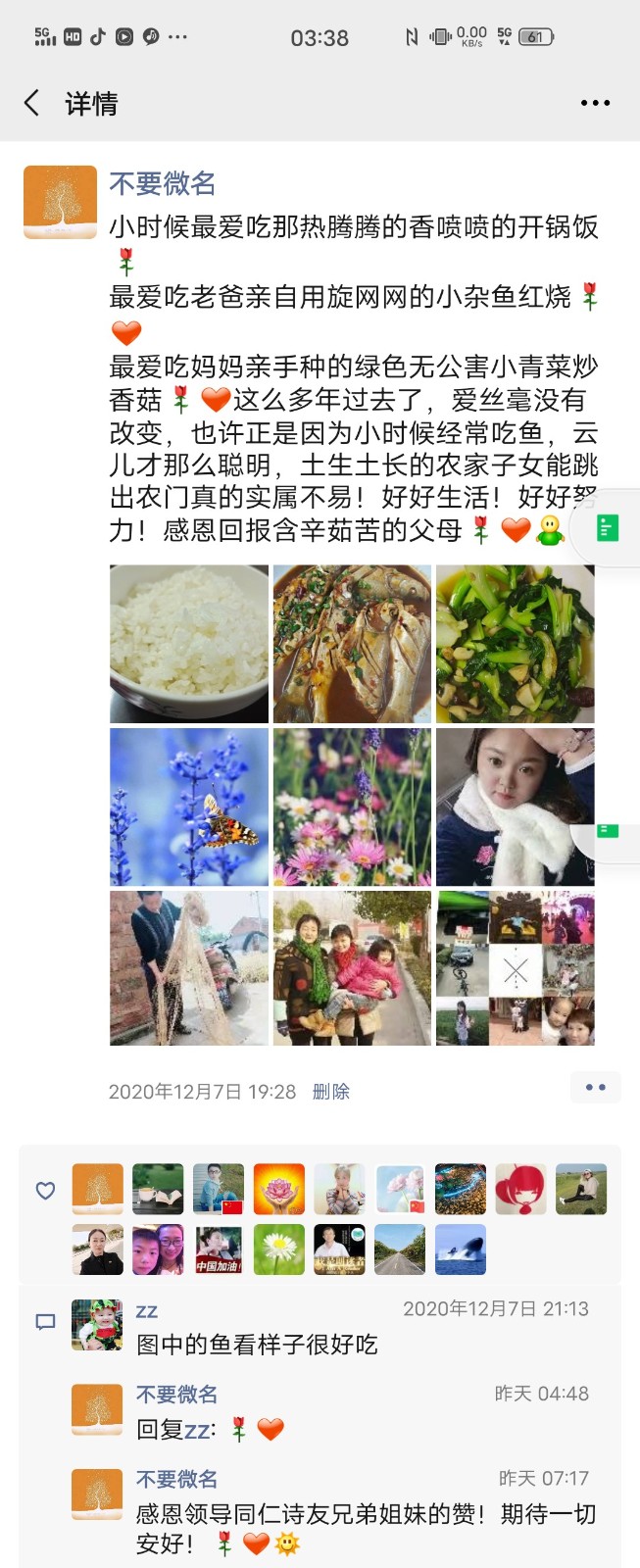Open zz's profile from the comment name

(147, 1310)
